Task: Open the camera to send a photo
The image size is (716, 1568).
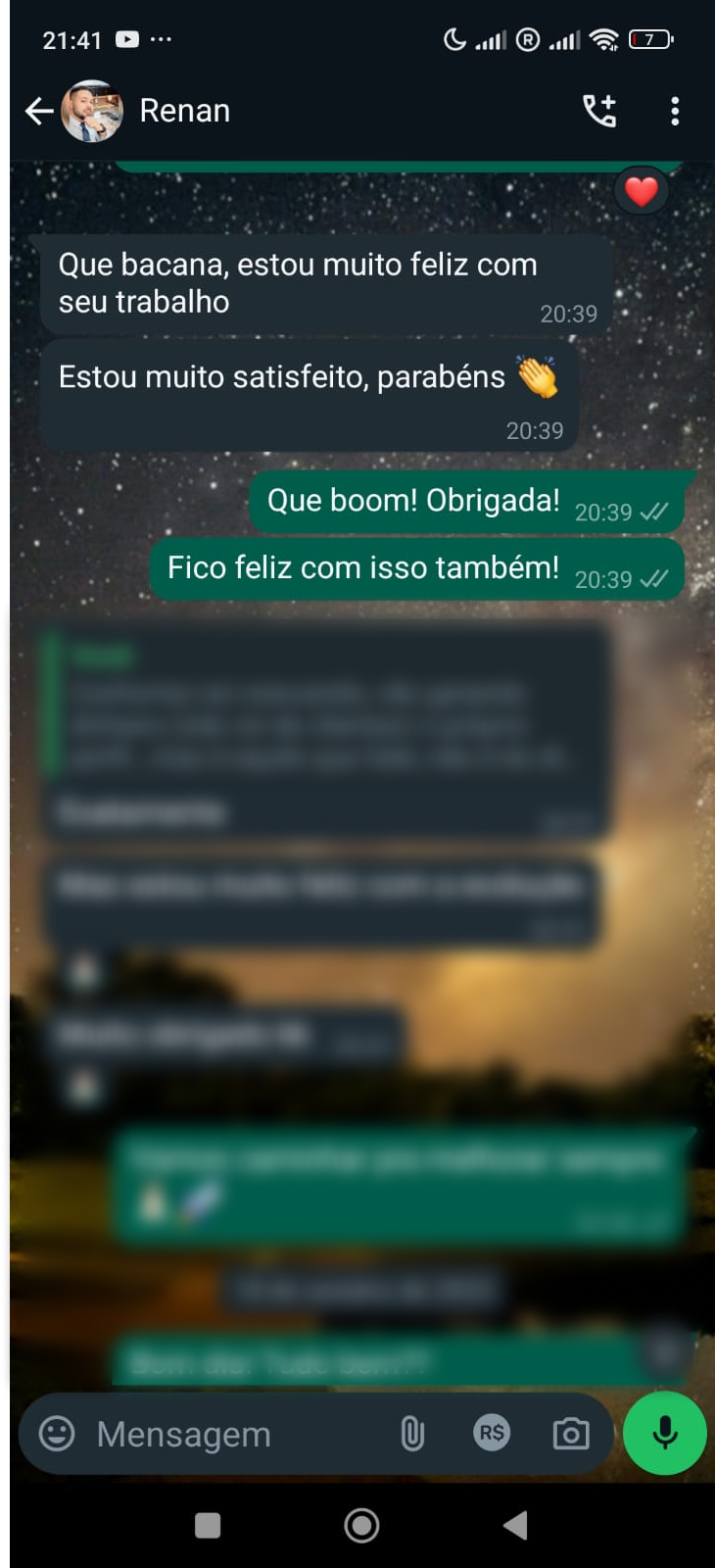Action: (x=571, y=1434)
